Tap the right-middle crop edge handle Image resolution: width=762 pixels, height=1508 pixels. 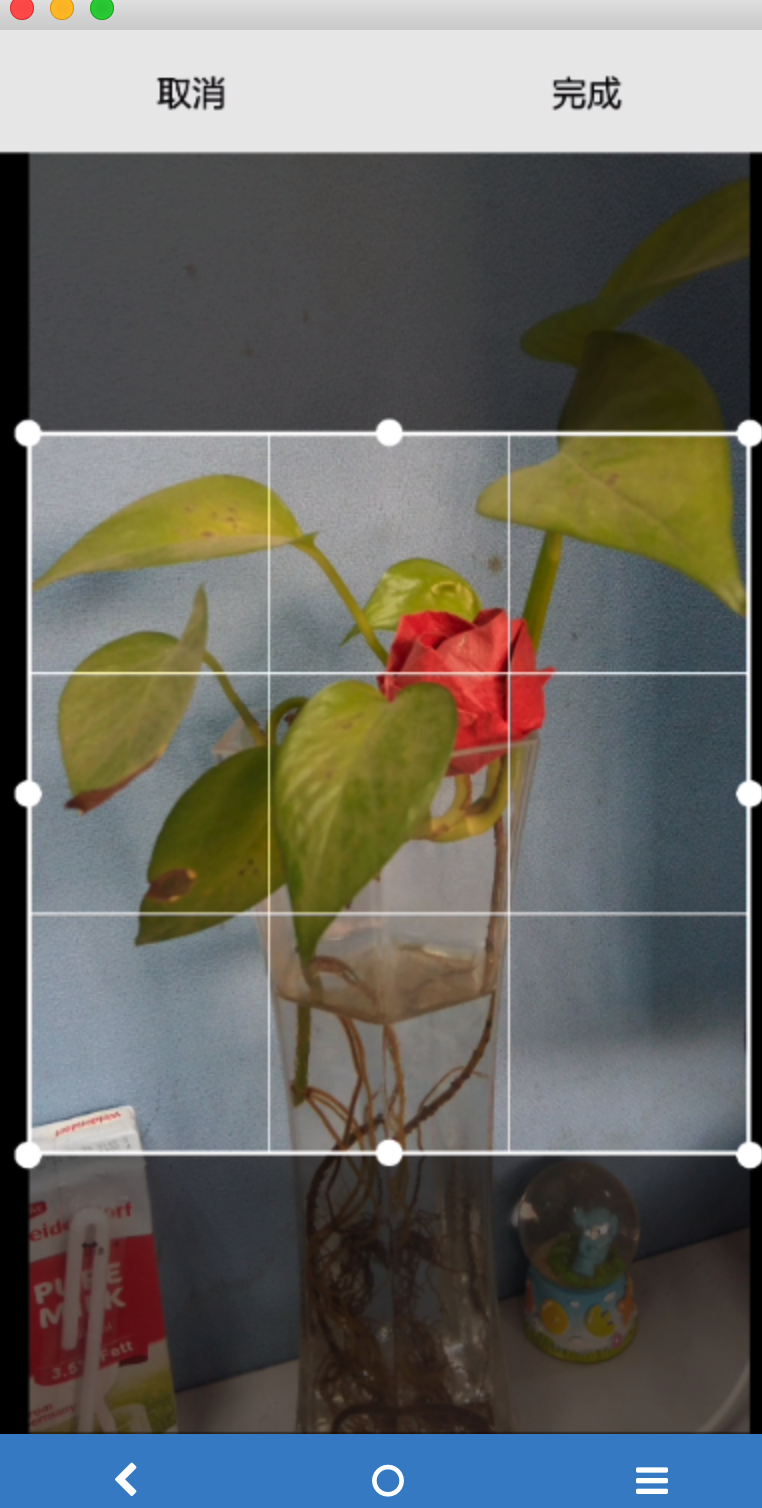coord(749,794)
